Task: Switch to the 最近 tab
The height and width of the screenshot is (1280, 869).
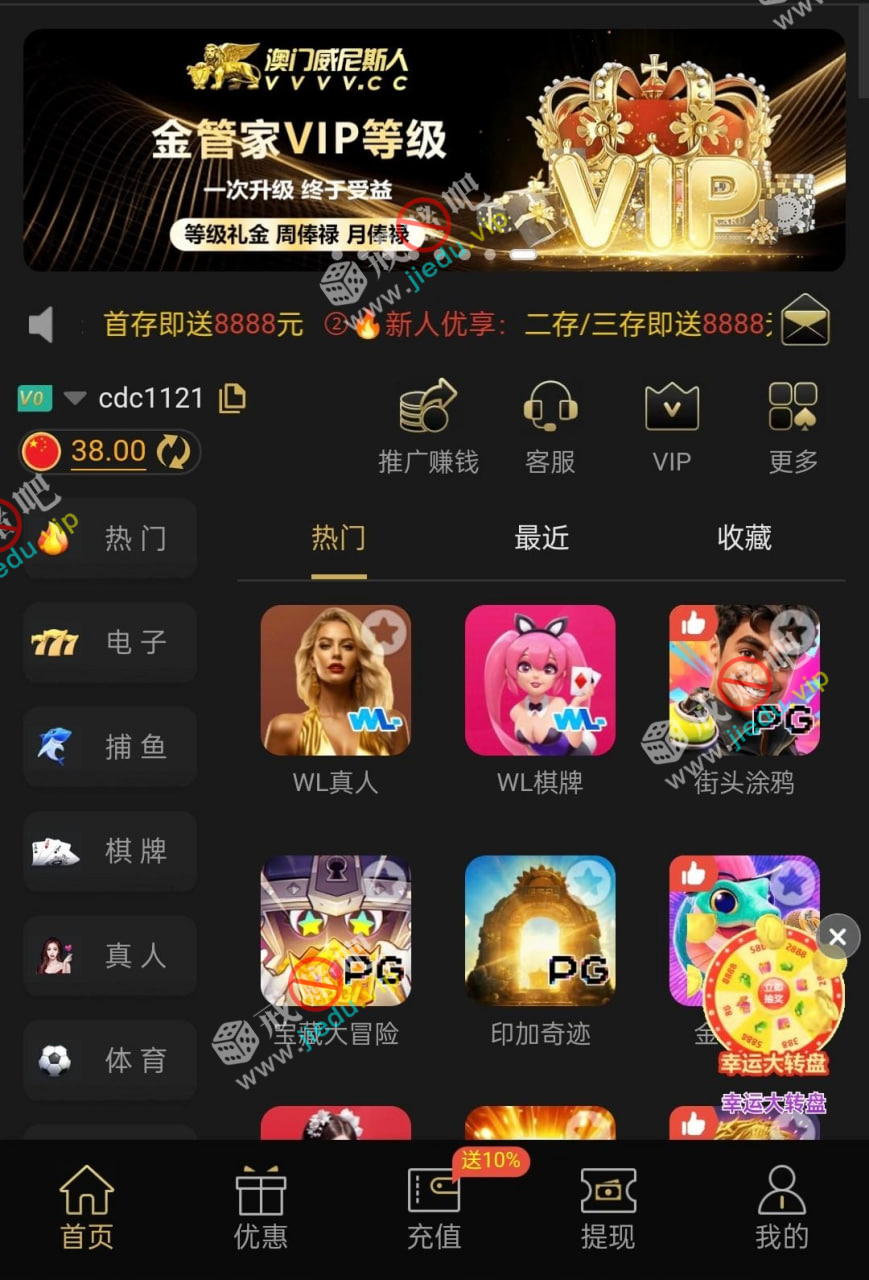Action: pyautogui.click(x=541, y=538)
